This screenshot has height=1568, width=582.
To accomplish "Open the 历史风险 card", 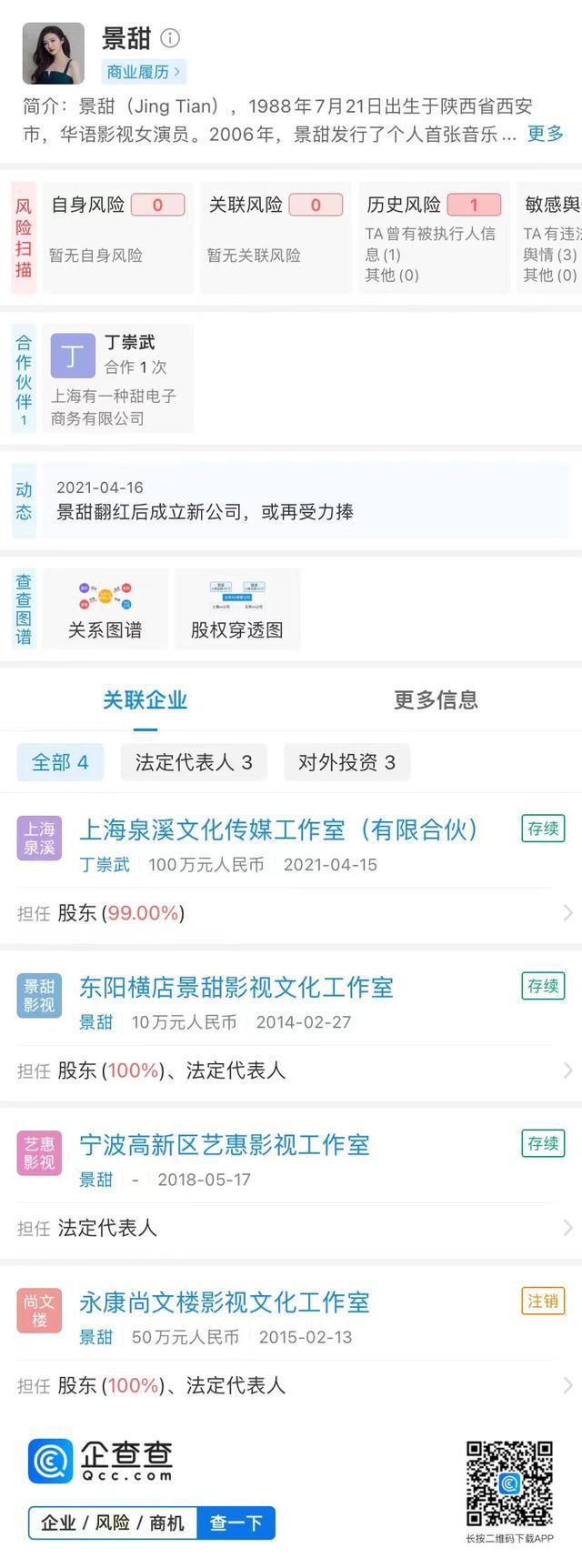I will point(433,238).
